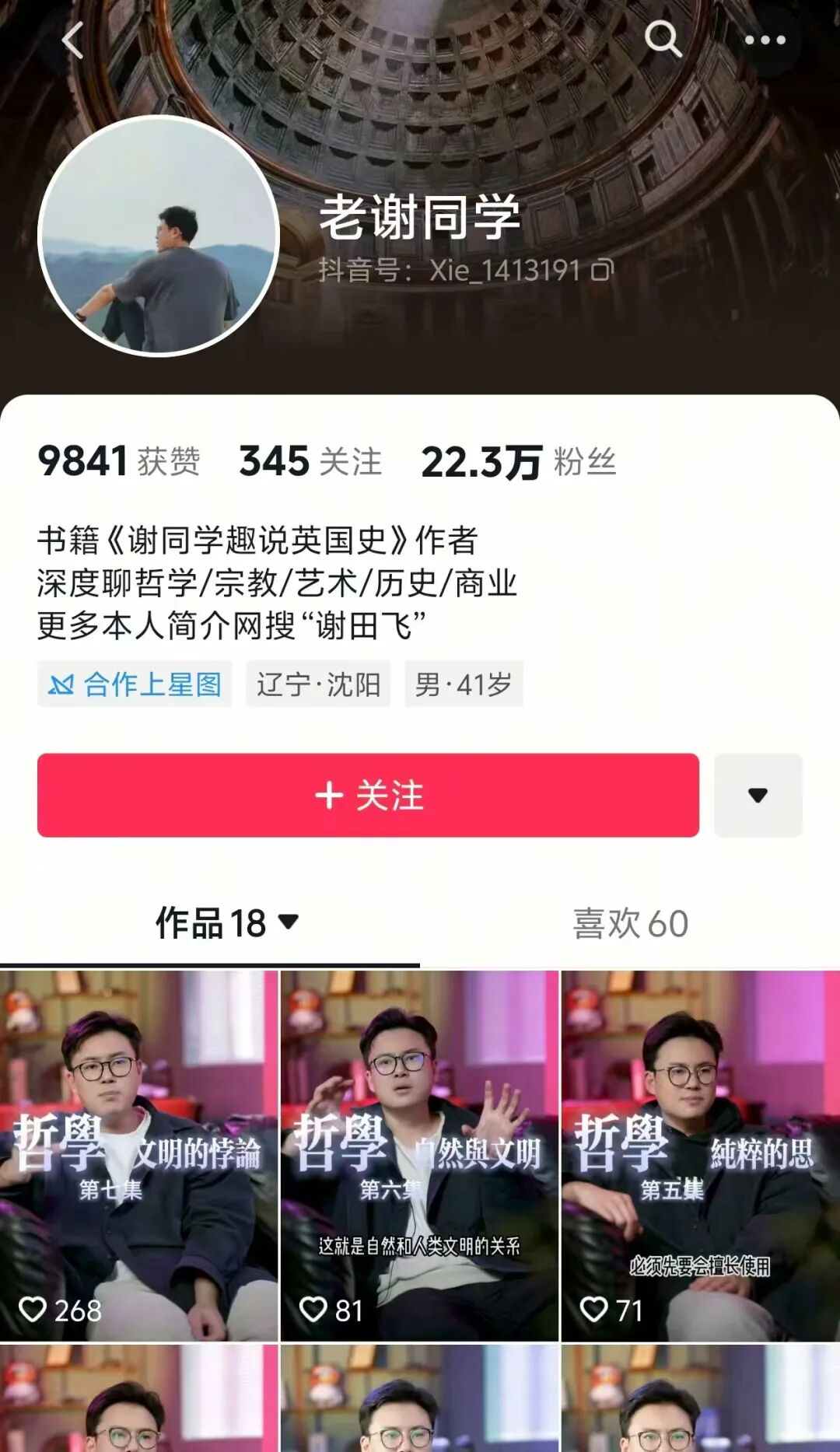Select the 作品 18 tab
Viewport: 840px width, 1452px height.
226,923
